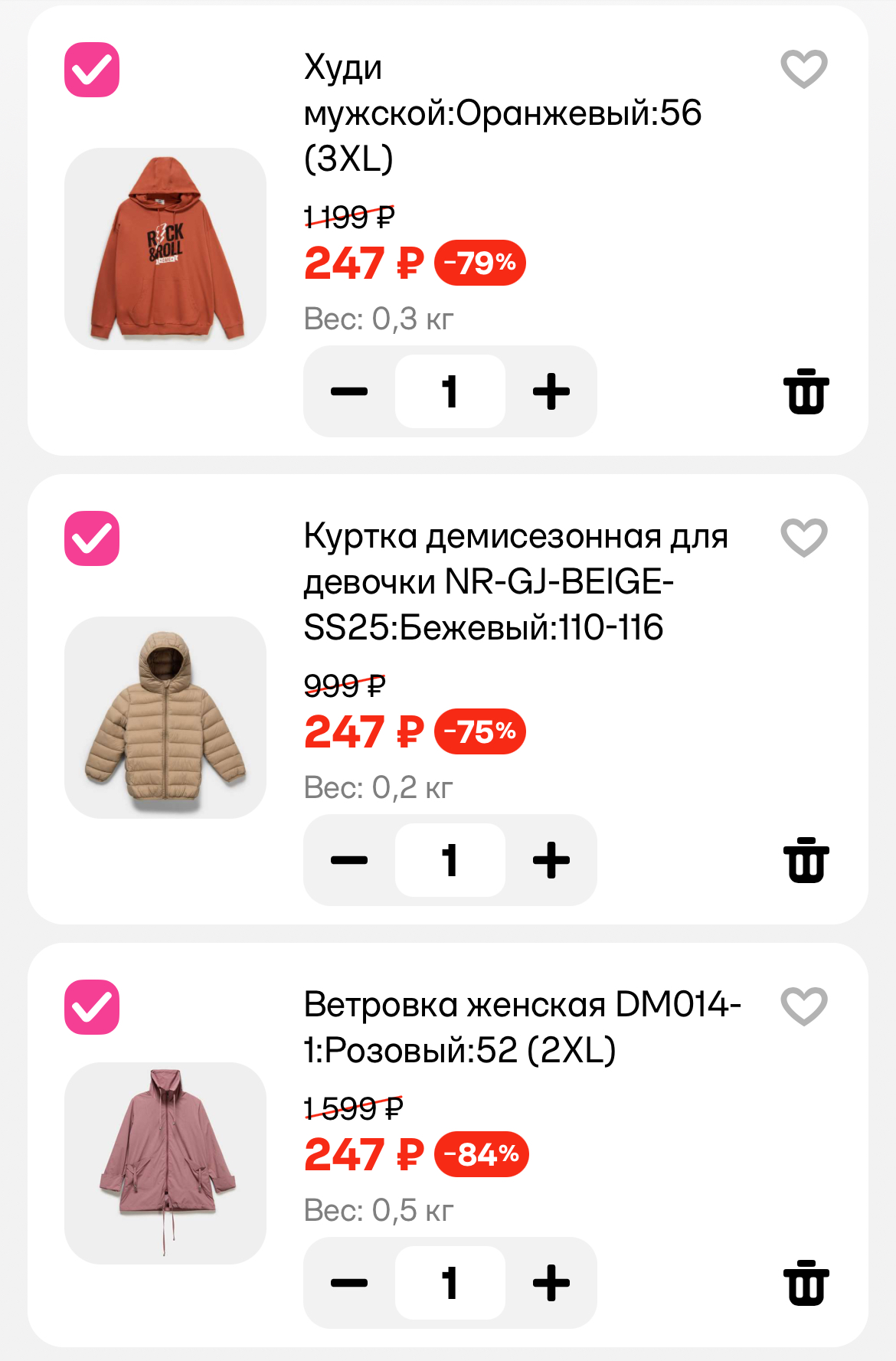896x1361 pixels.
Task: Add one more beige girl's jacket
Action: tap(551, 860)
